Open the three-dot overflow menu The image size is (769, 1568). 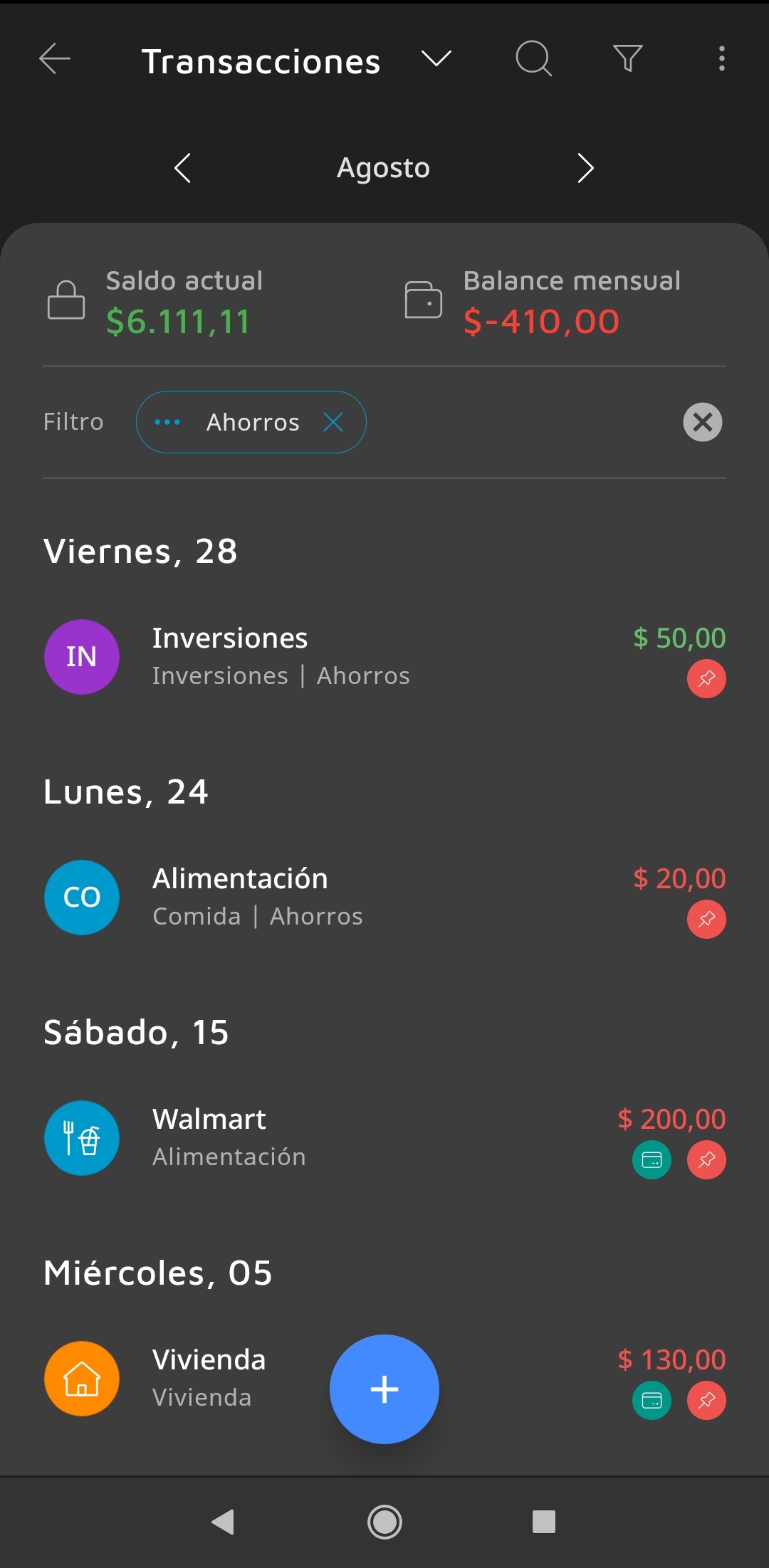pyautogui.click(x=721, y=59)
